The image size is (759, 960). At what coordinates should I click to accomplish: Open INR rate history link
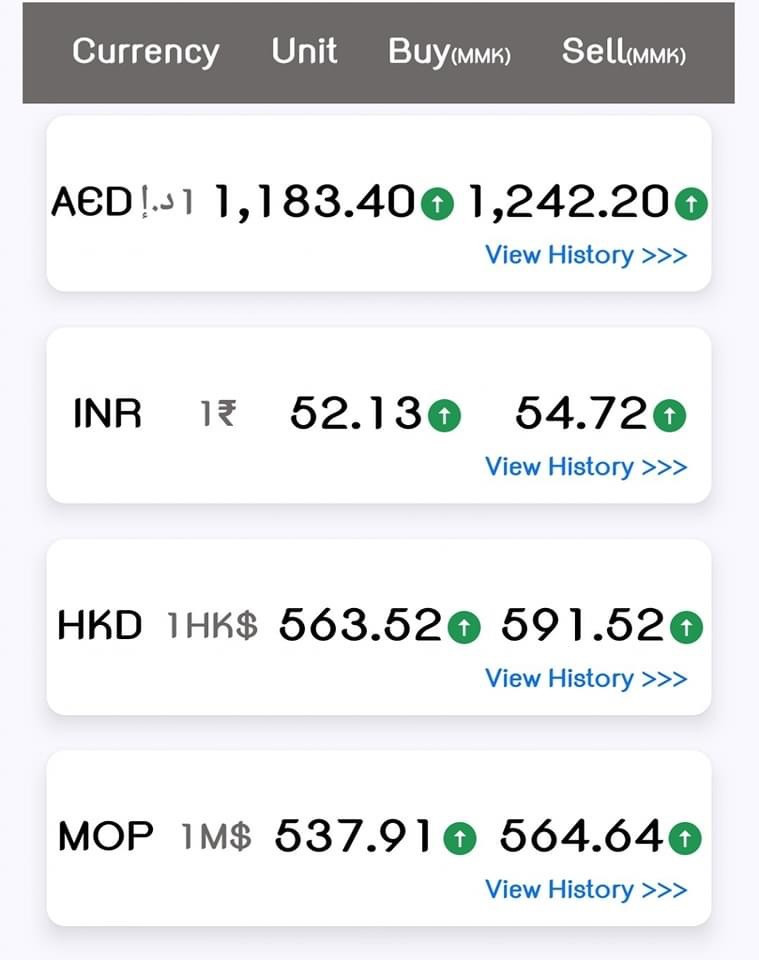(x=586, y=467)
